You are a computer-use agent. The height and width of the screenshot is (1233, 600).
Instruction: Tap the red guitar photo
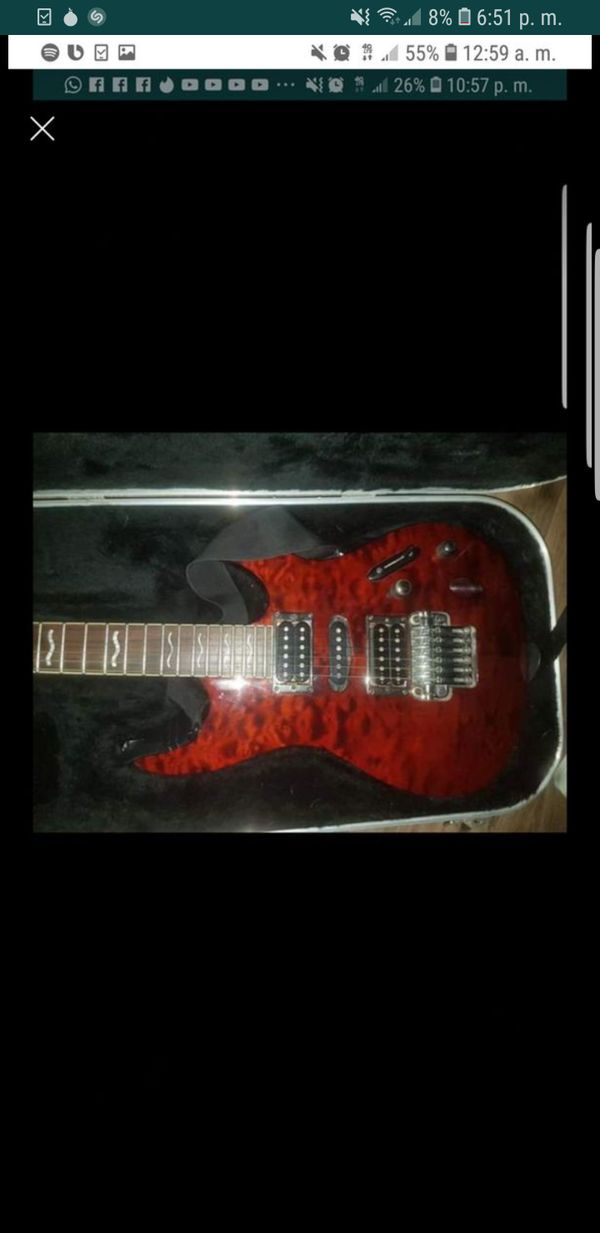pyautogui.click(x=299, y=632)
